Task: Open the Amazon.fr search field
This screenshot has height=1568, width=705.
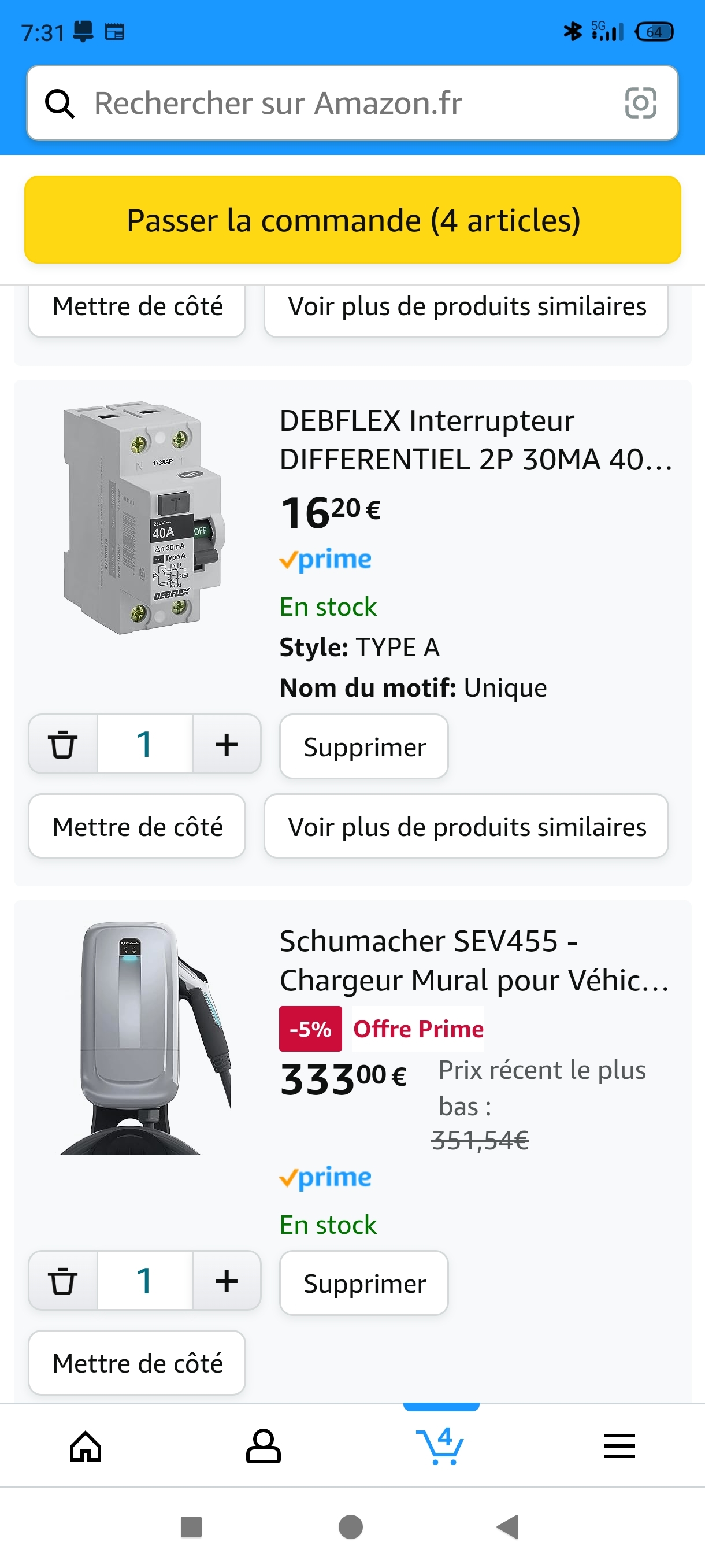Action: click(340, 103)
